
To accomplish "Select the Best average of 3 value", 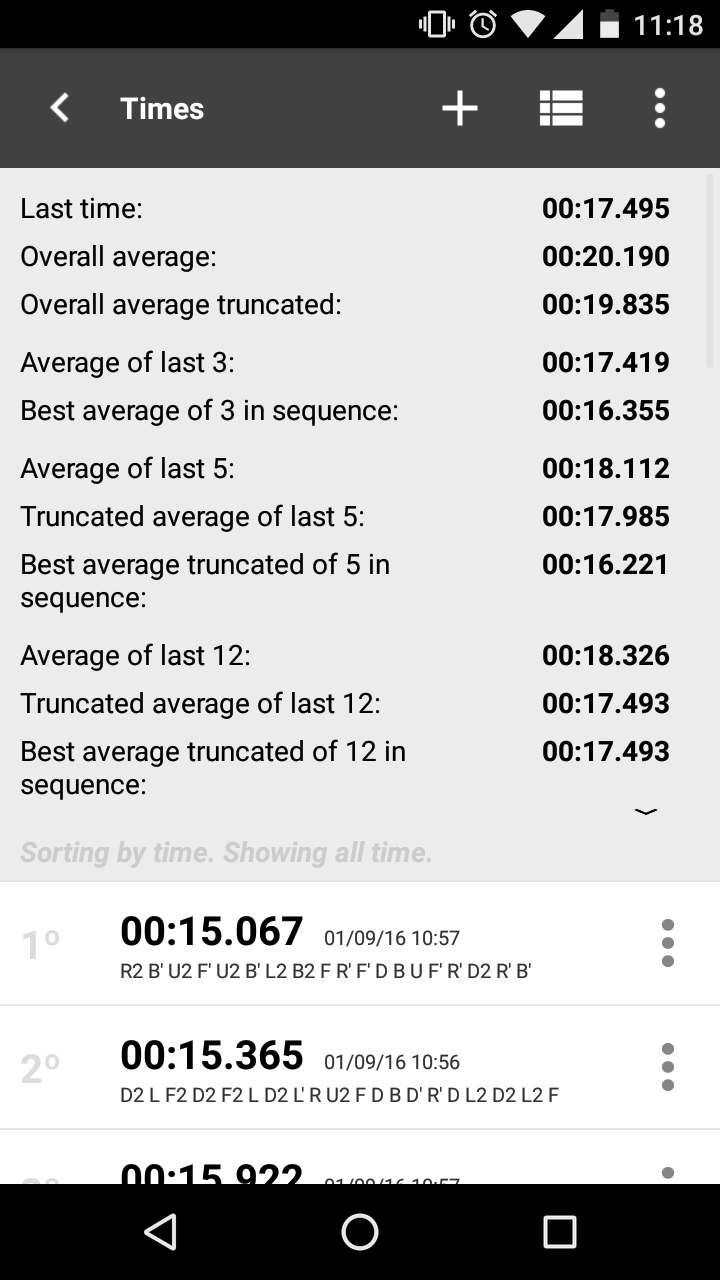I will point(605,410).
